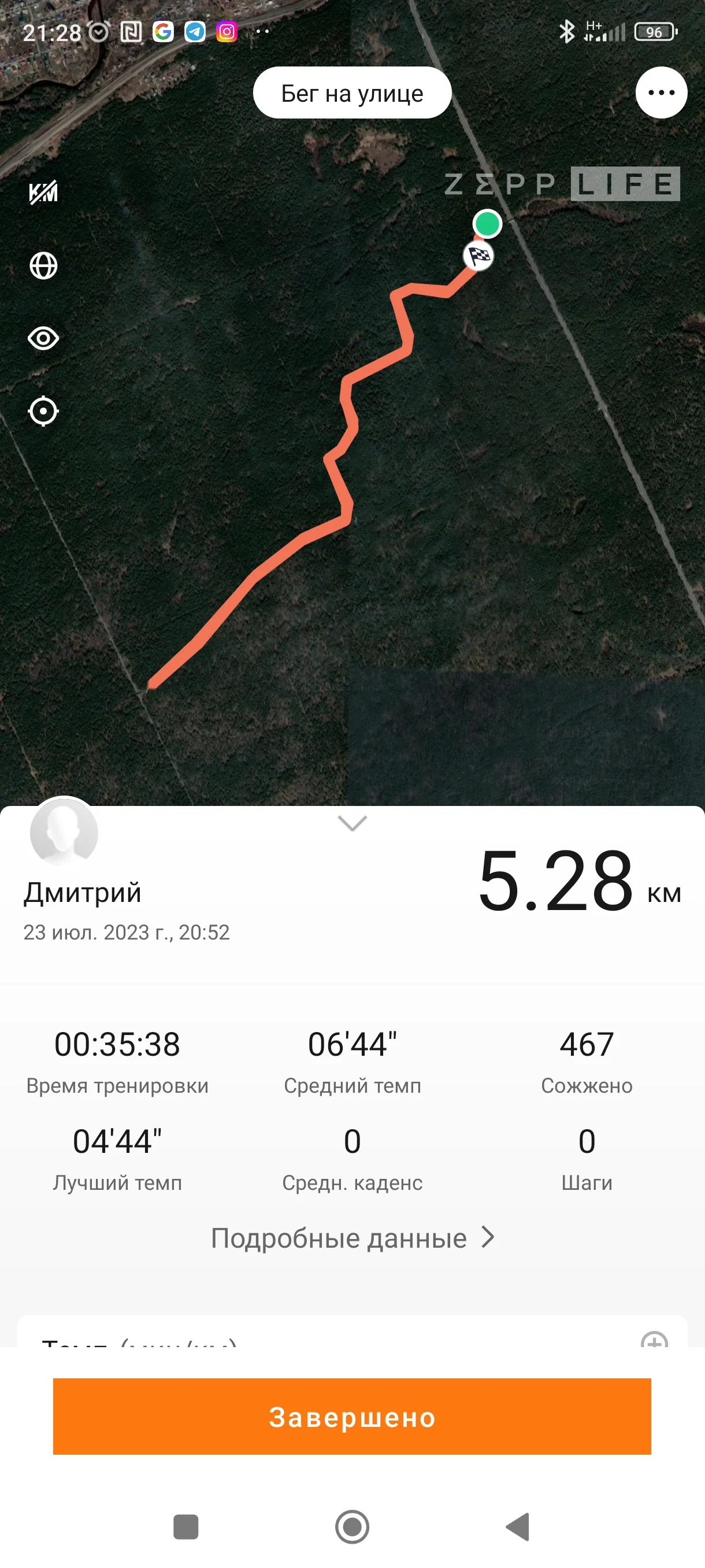
Task: Toggle satellite view via globe icon
Action: point(43,265)
